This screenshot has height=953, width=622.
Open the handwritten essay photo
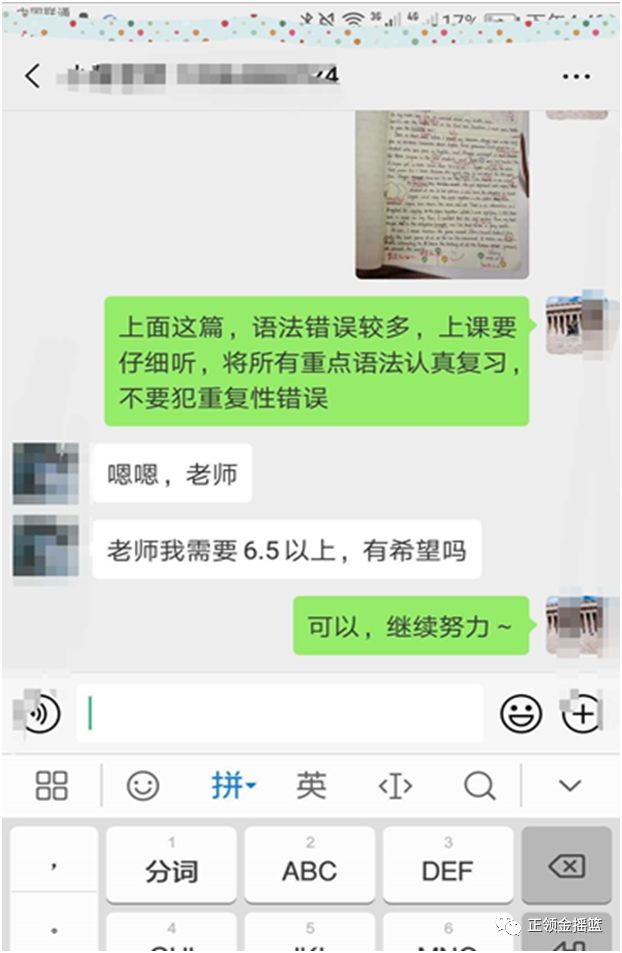tap(442, 193)
